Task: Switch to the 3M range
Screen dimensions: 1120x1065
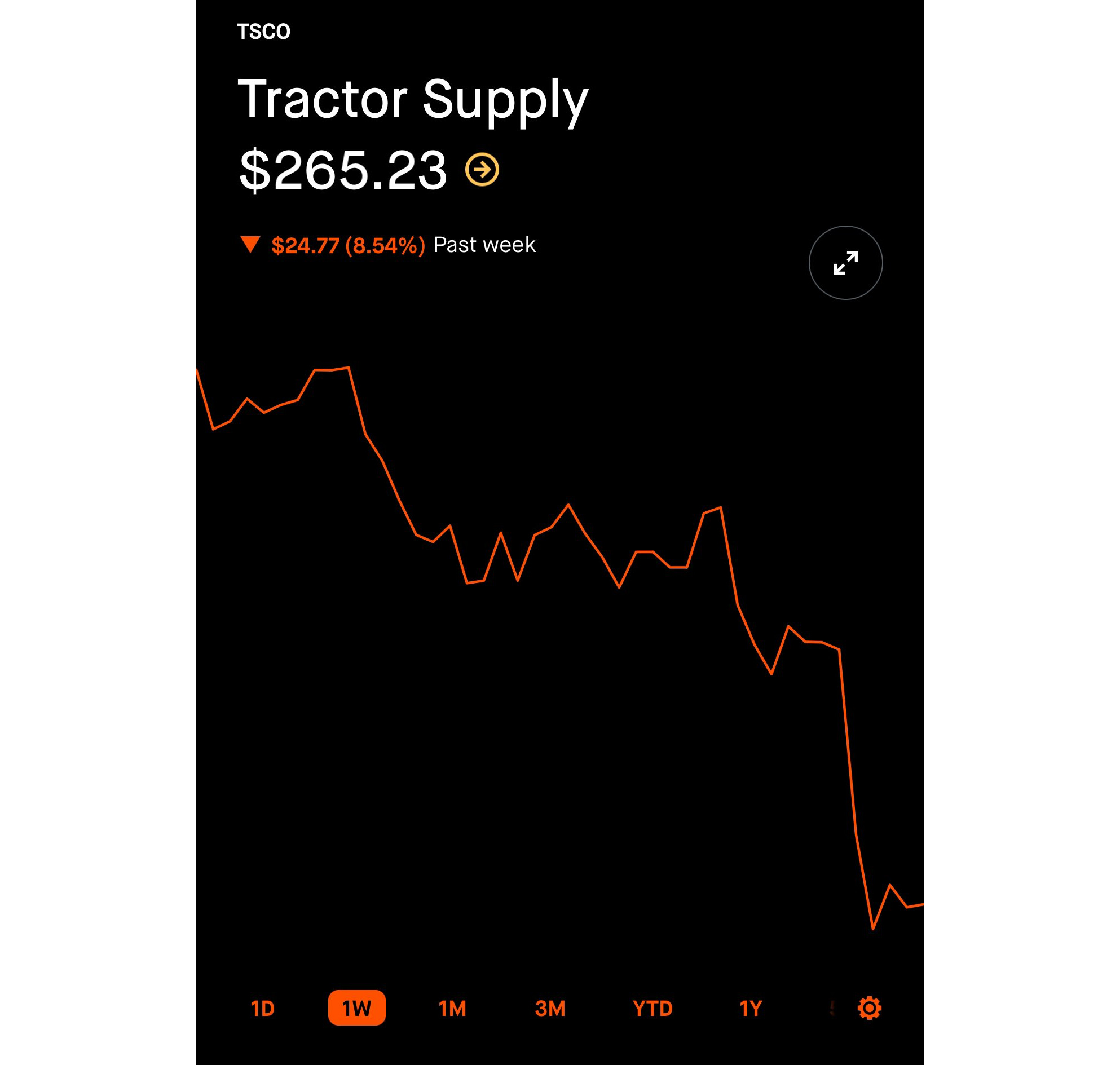Action: 550,1008
